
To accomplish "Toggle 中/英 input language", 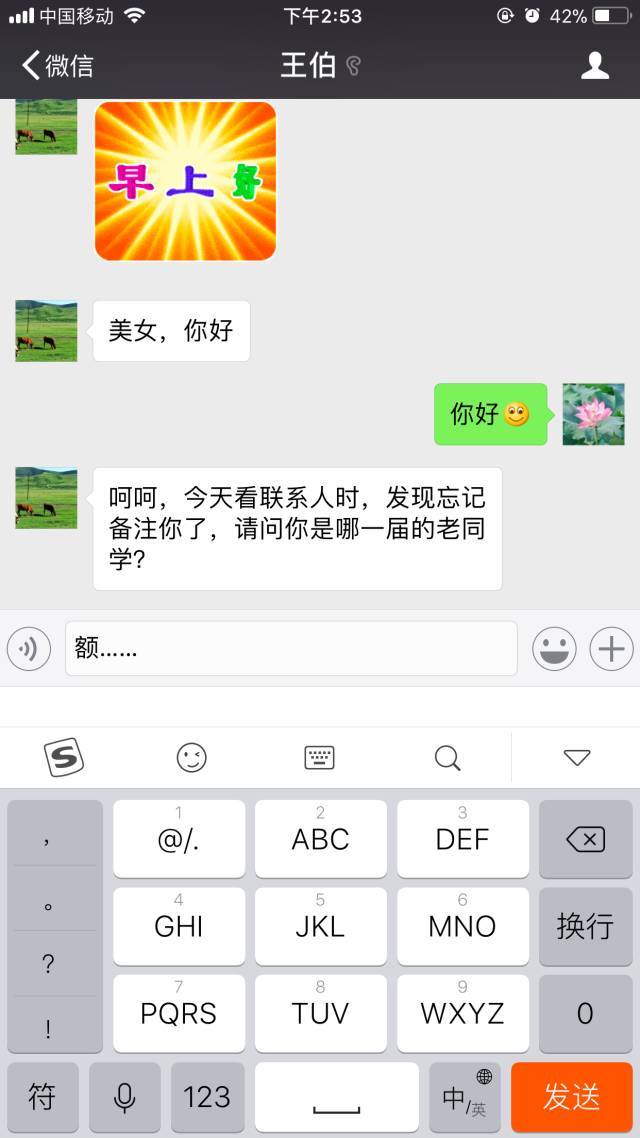I will click(x=465, y=1097).
